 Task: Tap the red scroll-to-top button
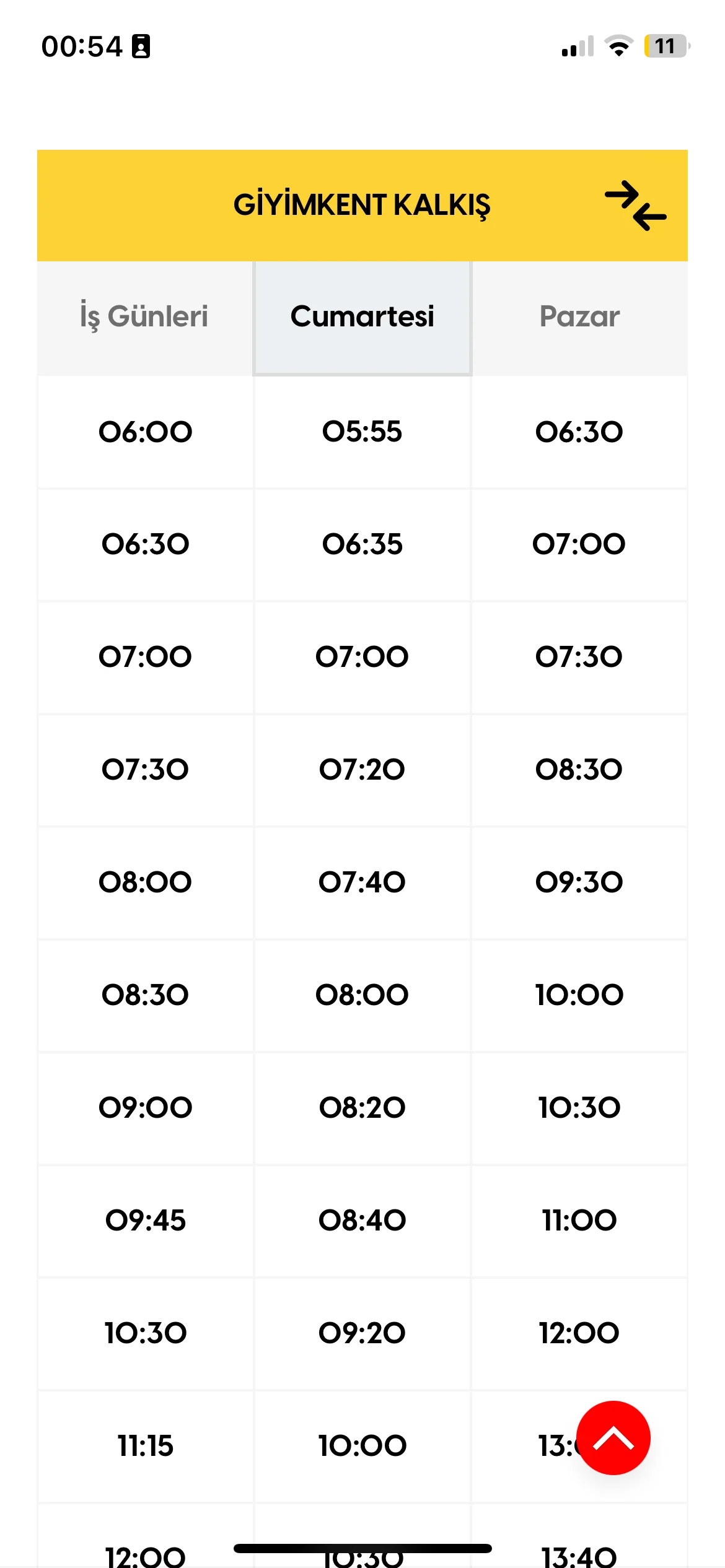point(613,1437)
